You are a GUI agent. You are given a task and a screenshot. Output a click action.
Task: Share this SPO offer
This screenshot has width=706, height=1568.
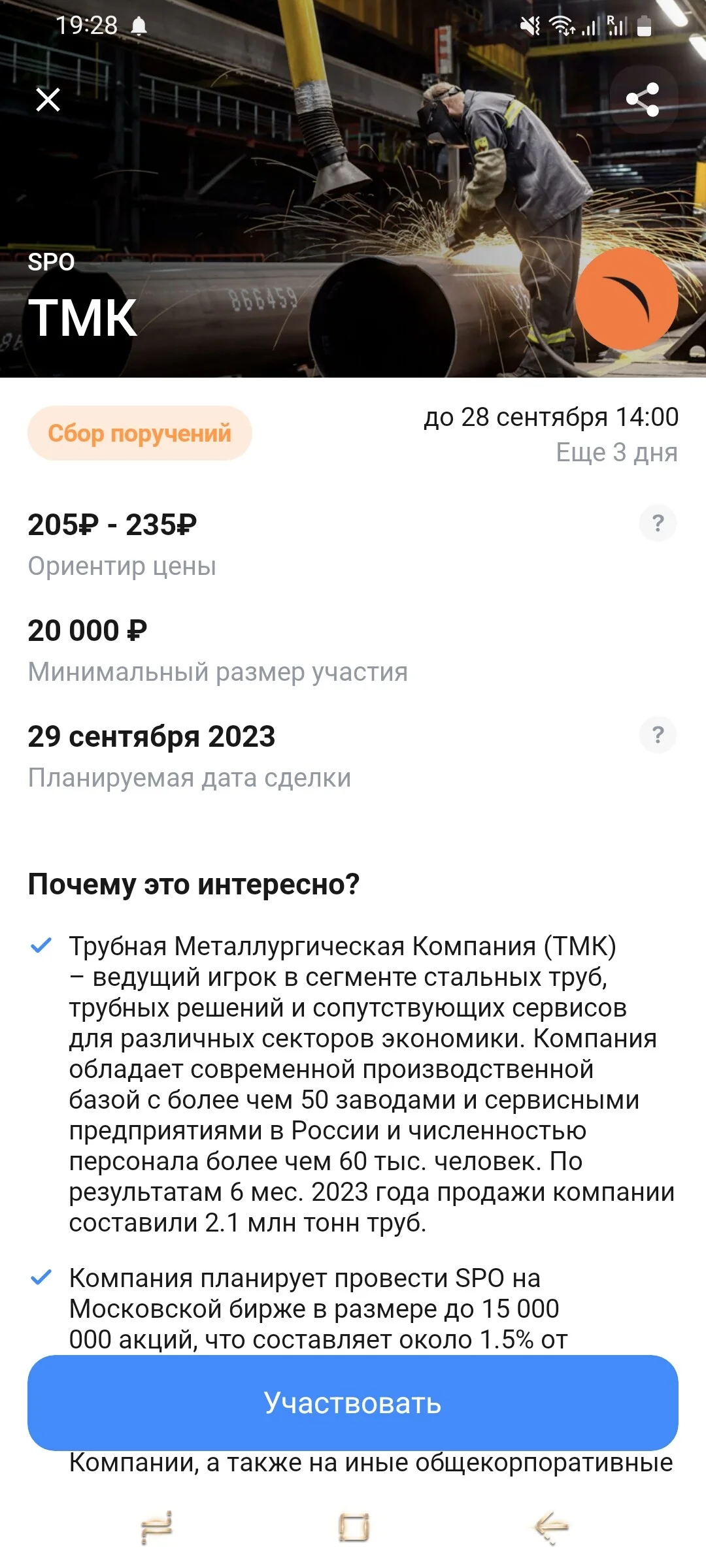(643, 100)
